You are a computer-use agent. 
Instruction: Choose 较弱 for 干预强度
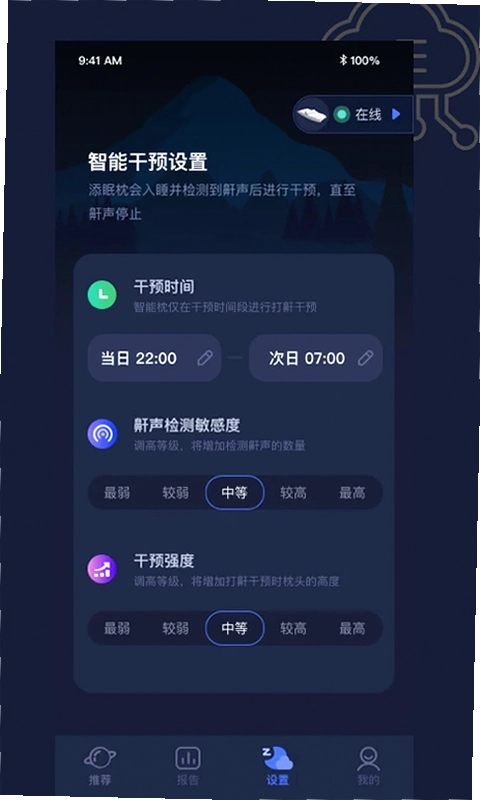(176, 628)
